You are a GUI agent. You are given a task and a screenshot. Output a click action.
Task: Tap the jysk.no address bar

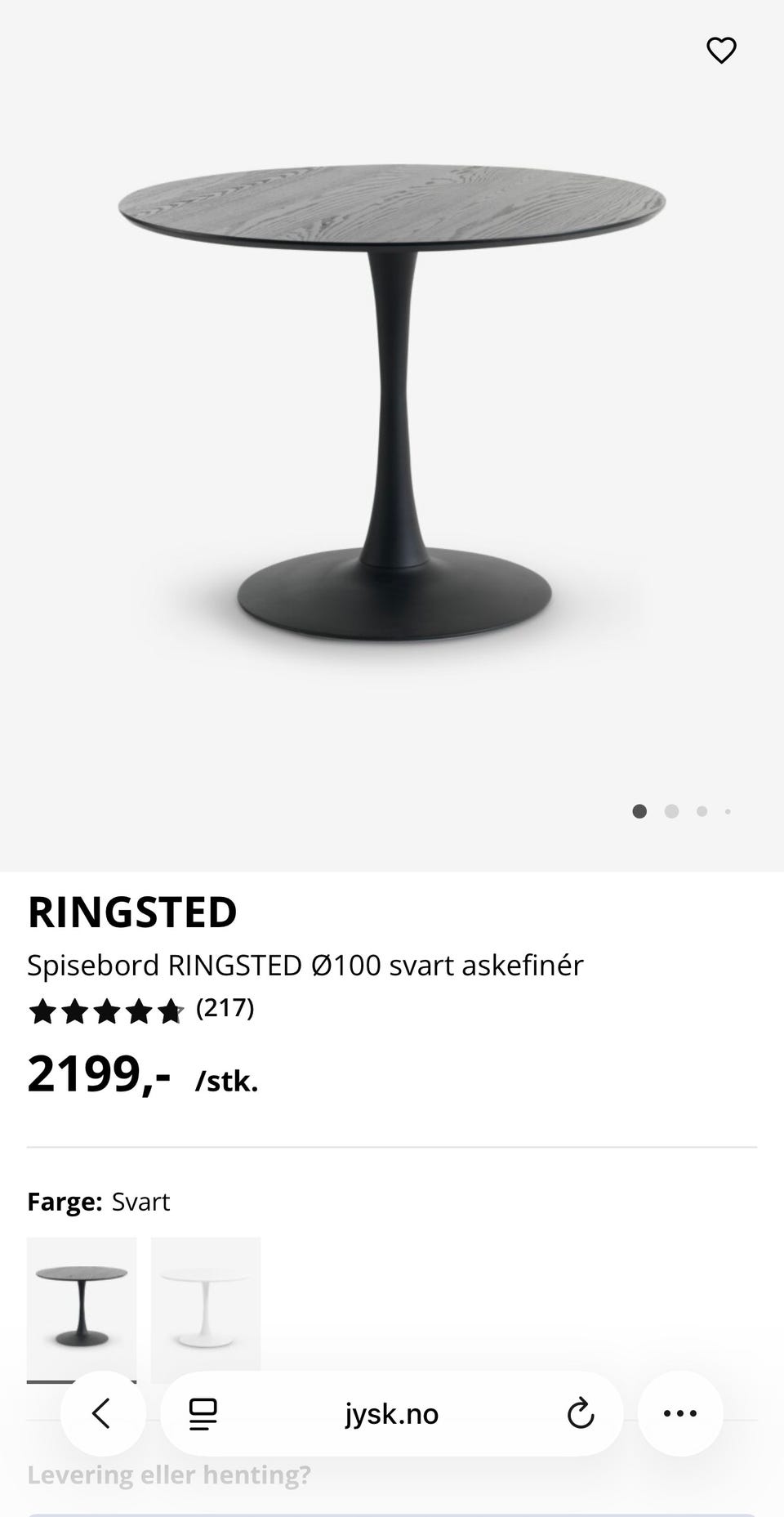(392, 1414)
